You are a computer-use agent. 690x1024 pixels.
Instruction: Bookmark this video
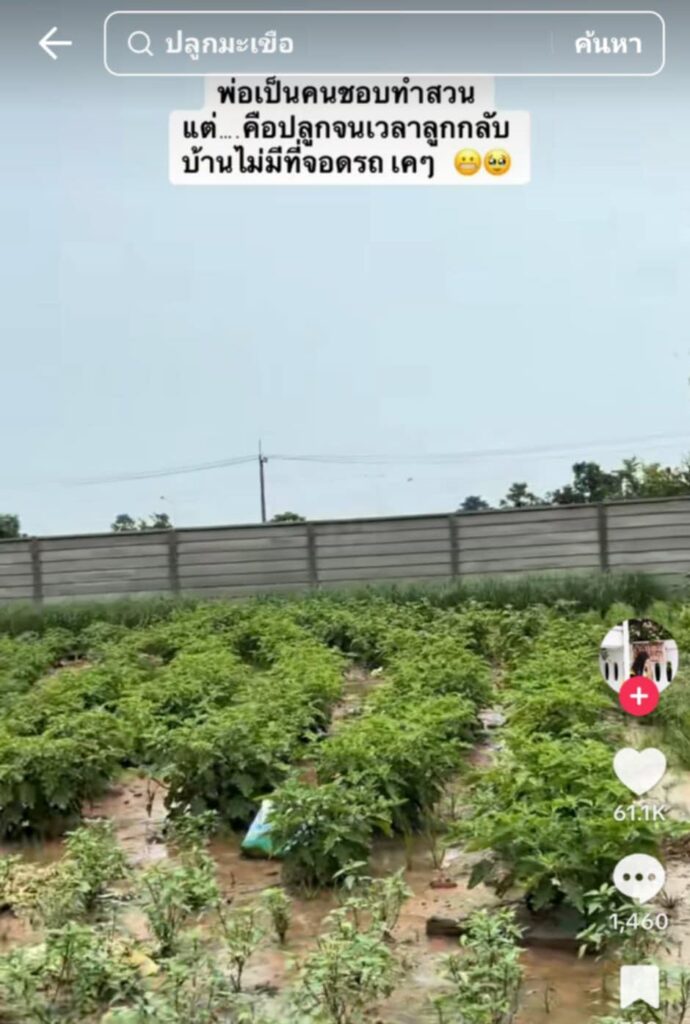click(639, 986)
